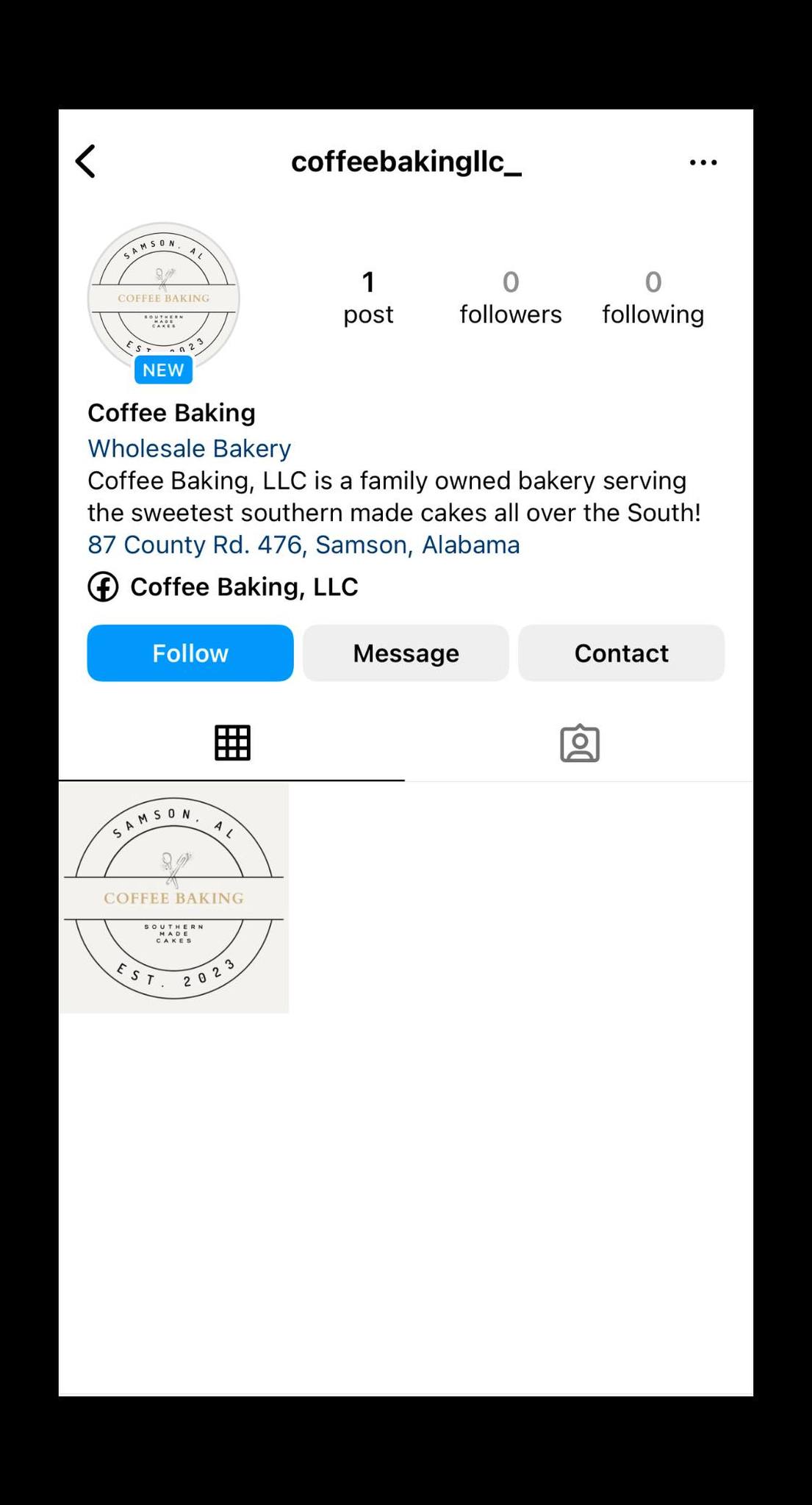View the 0 followers list
The image size is (812, 1505).
point(511,298)
